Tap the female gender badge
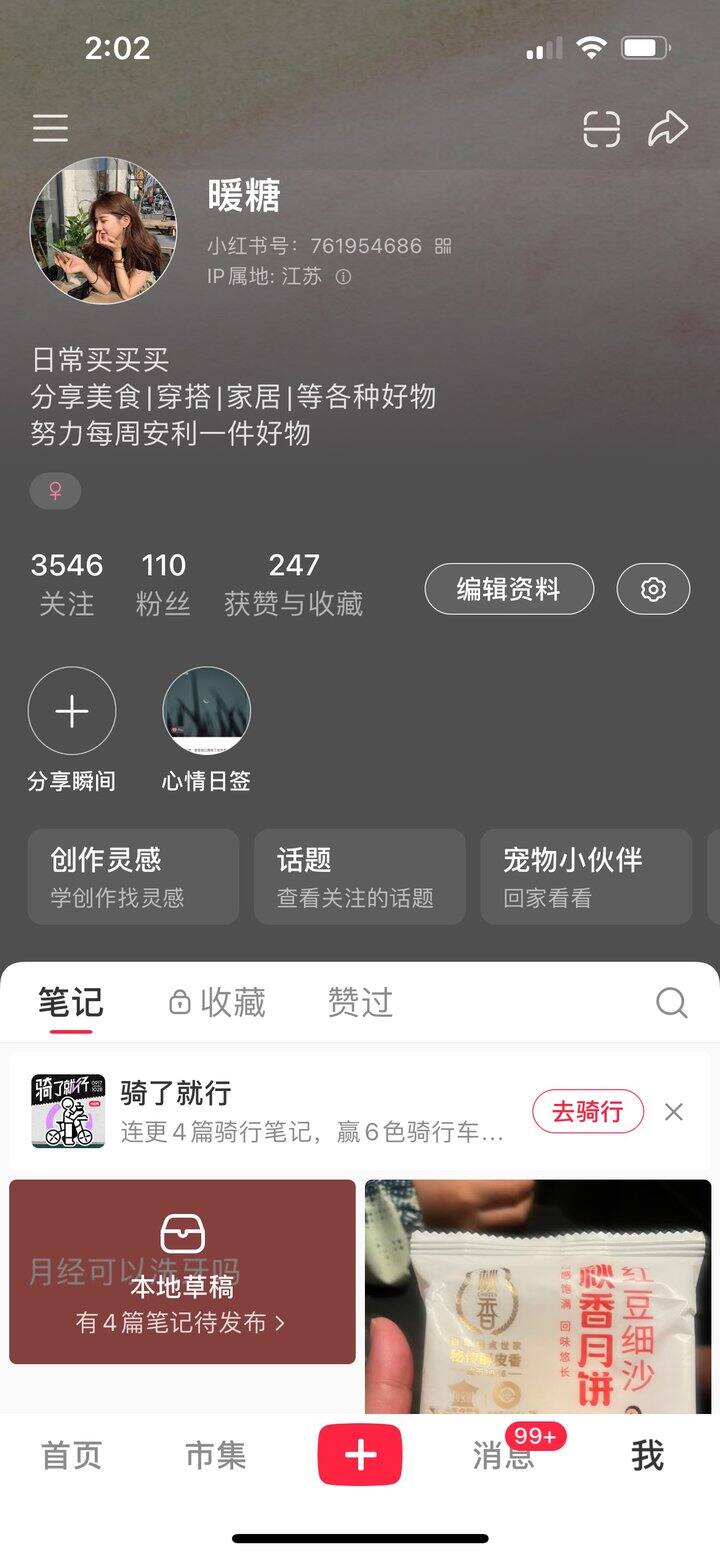This screenshot has height=1558, width=720. point(55,491)
